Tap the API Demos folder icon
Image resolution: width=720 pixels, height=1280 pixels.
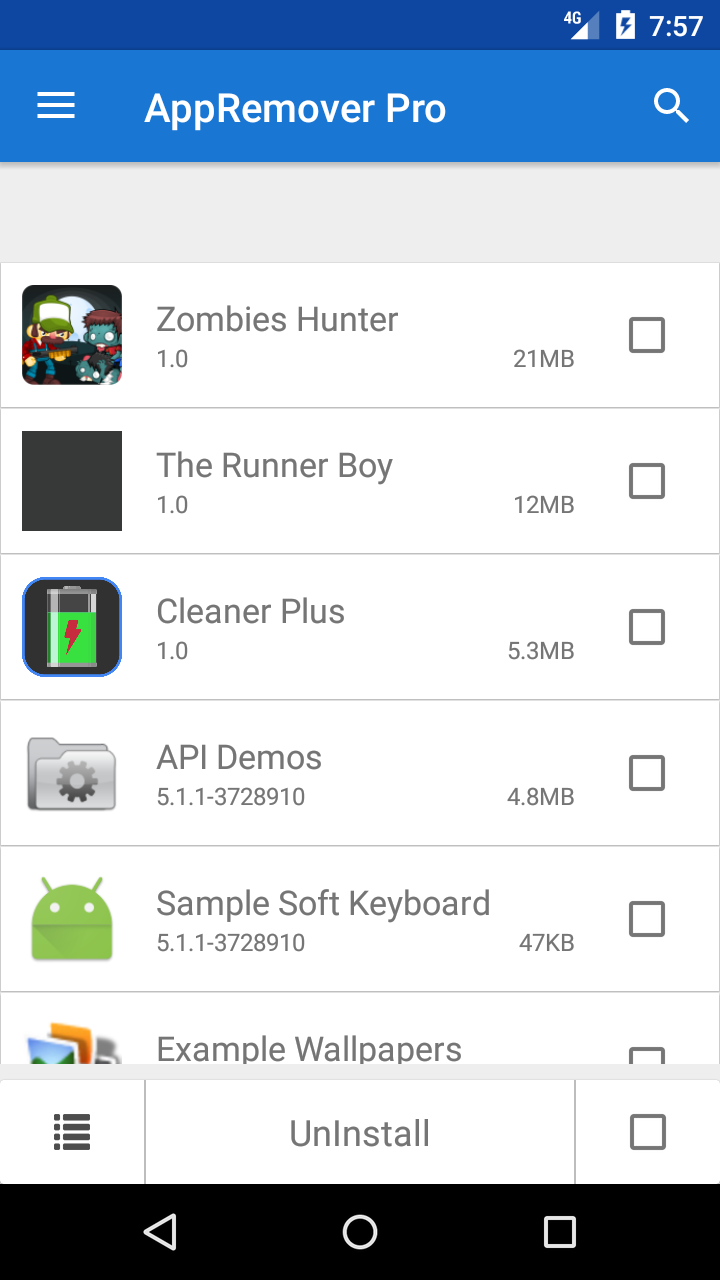(71, 773)
